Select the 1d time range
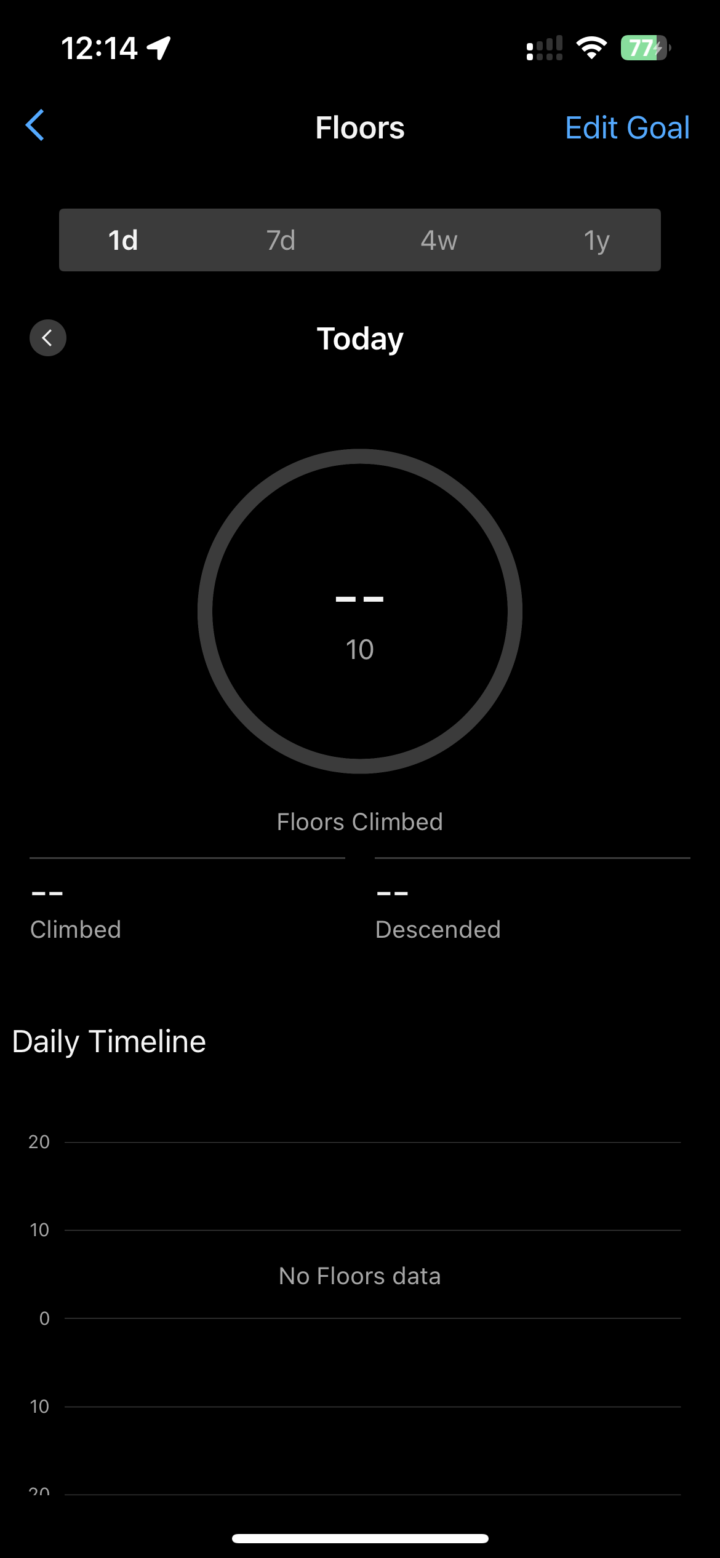The width and height of the screenshot is (720, 1558). coord(123,241)
